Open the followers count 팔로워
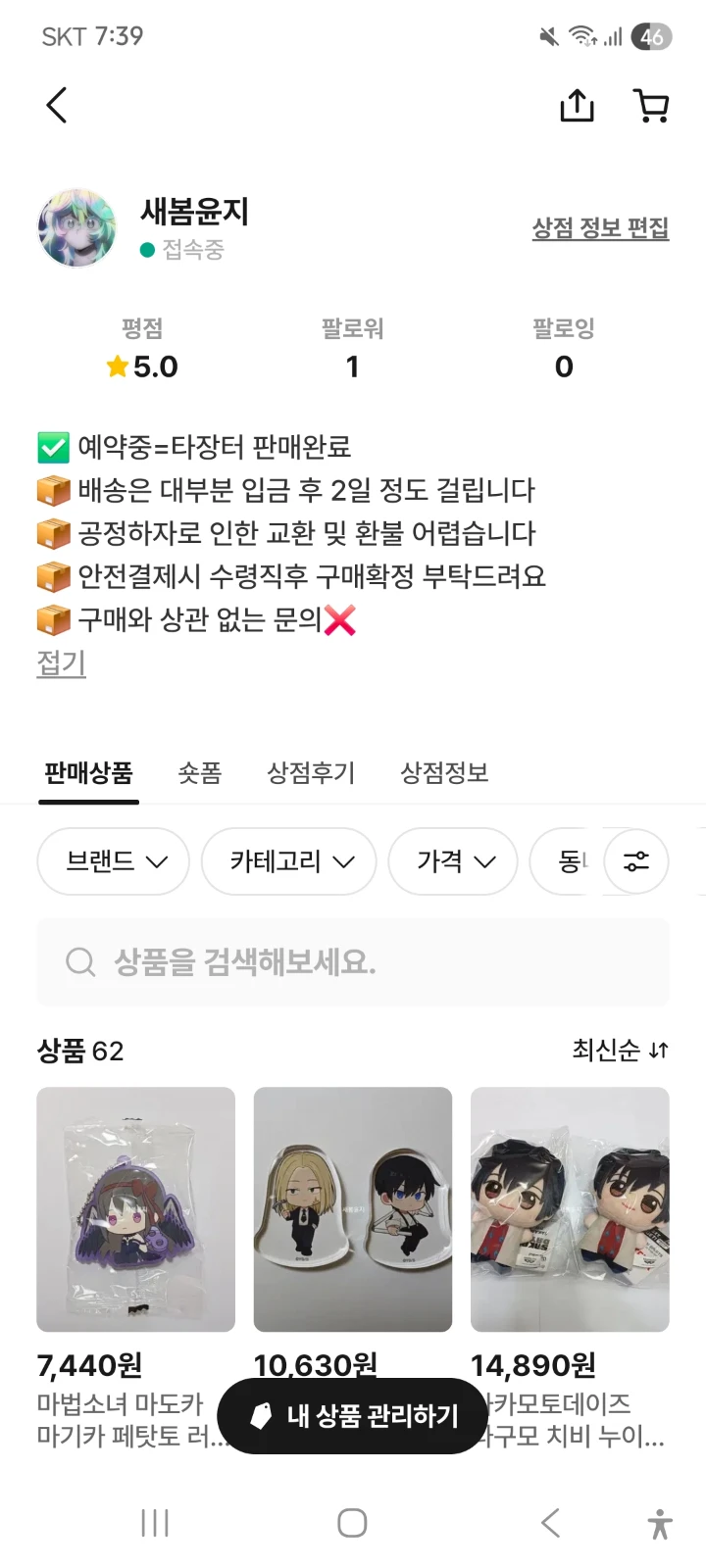The image size is (706, 1568). pos(352,349)
